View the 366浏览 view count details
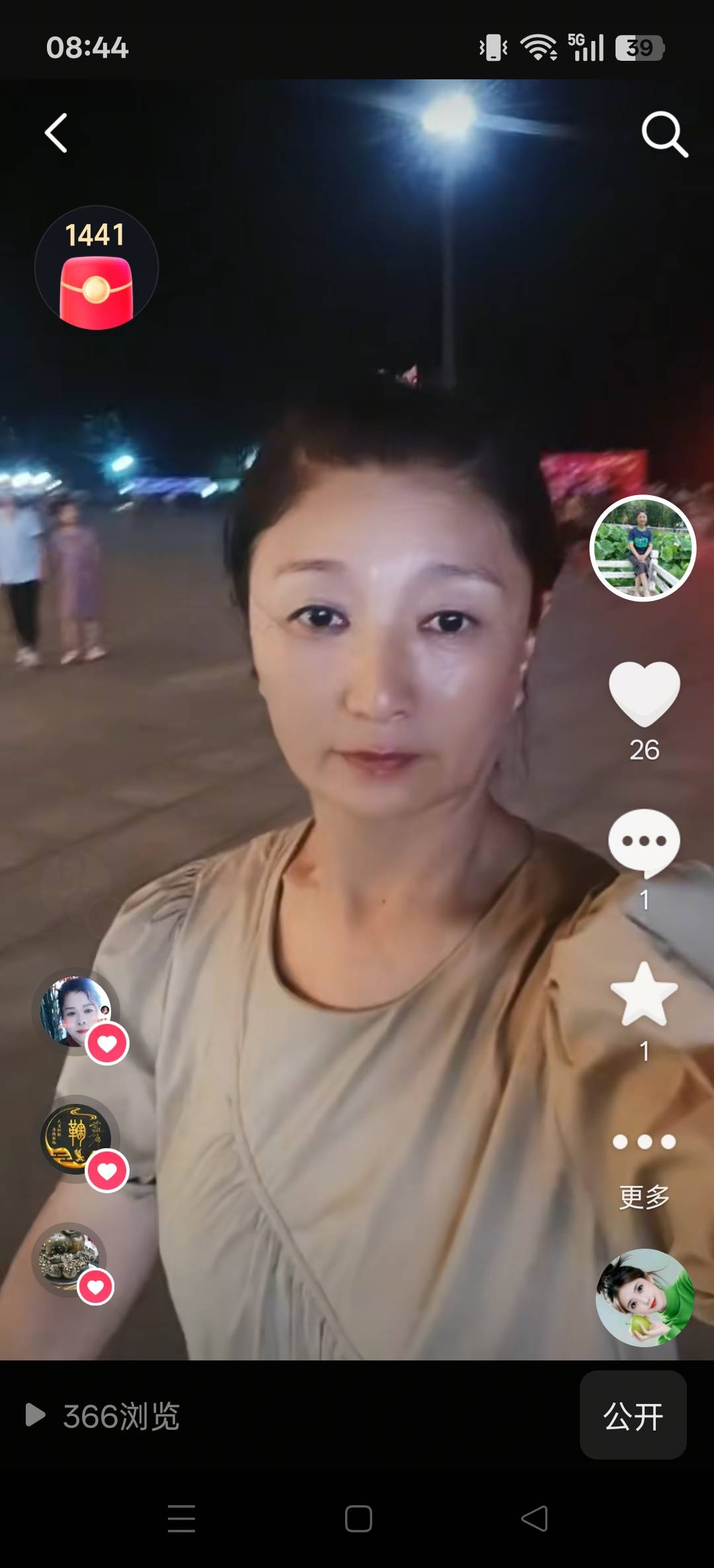The image size is (714, 1568). (x=103, y=1416)
